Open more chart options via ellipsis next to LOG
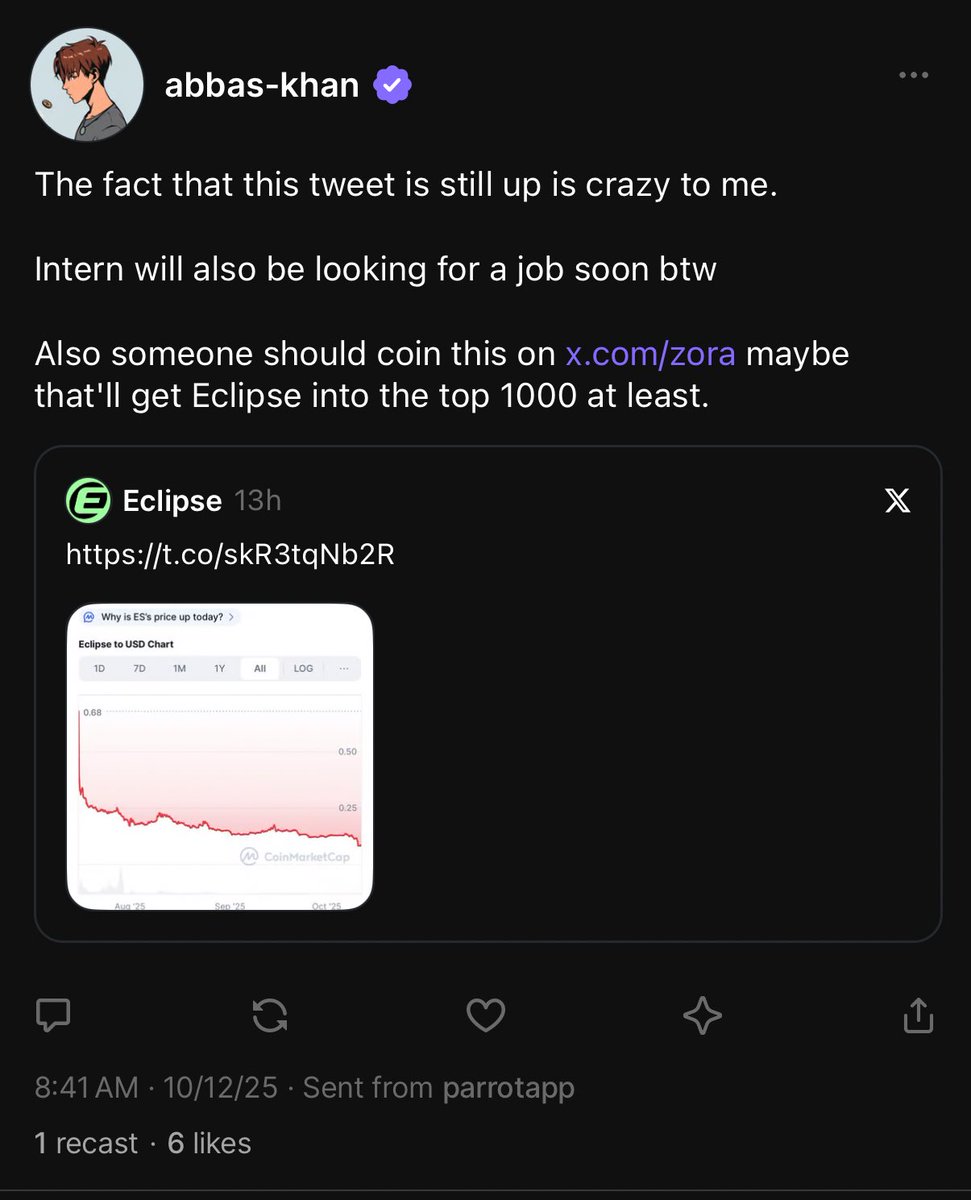Image resolution: width=971 pixels, height=1200 pixels. click(x=343, y=668)
